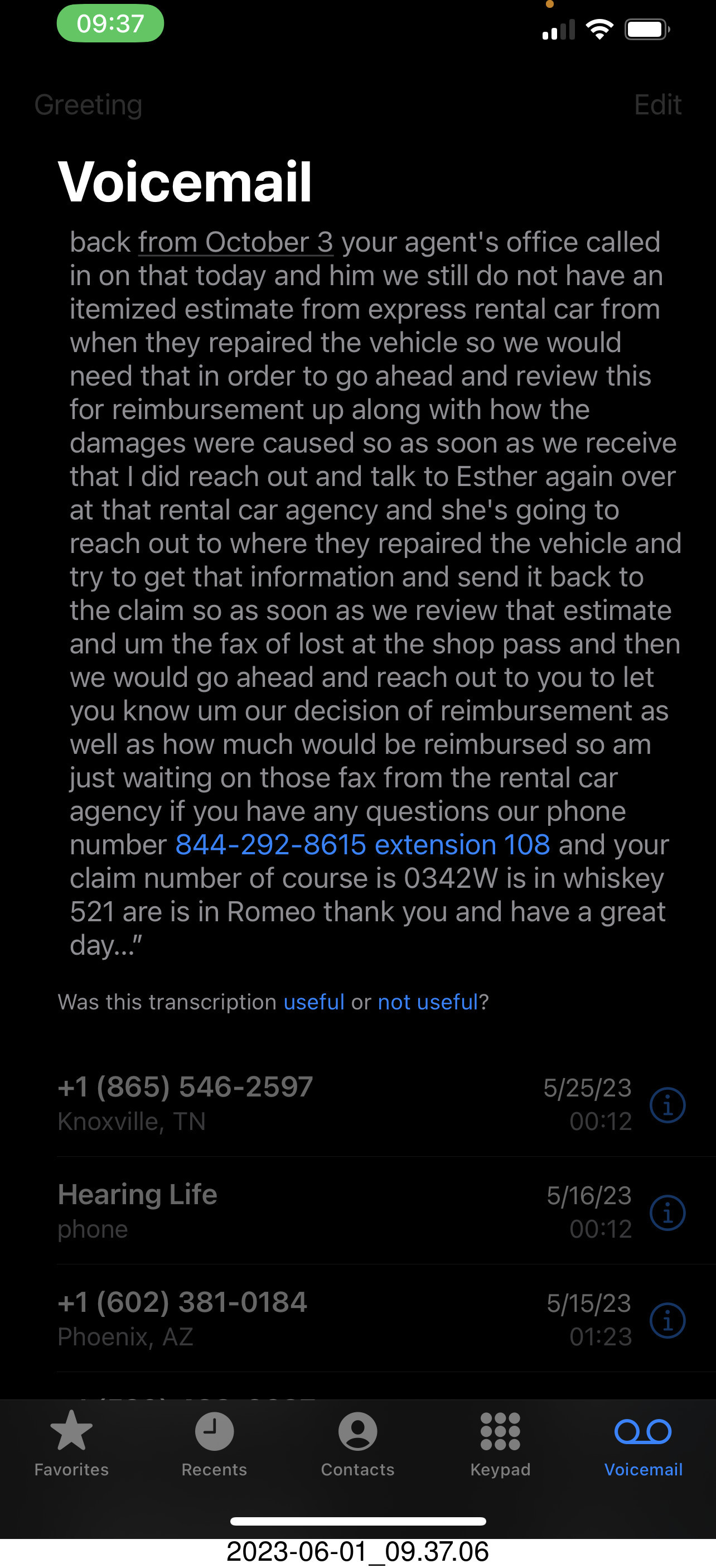Show info for the Knoxville, TN voicemail
The height and width of the screenshot is (1568, 716).
(x=667, y=1105)
